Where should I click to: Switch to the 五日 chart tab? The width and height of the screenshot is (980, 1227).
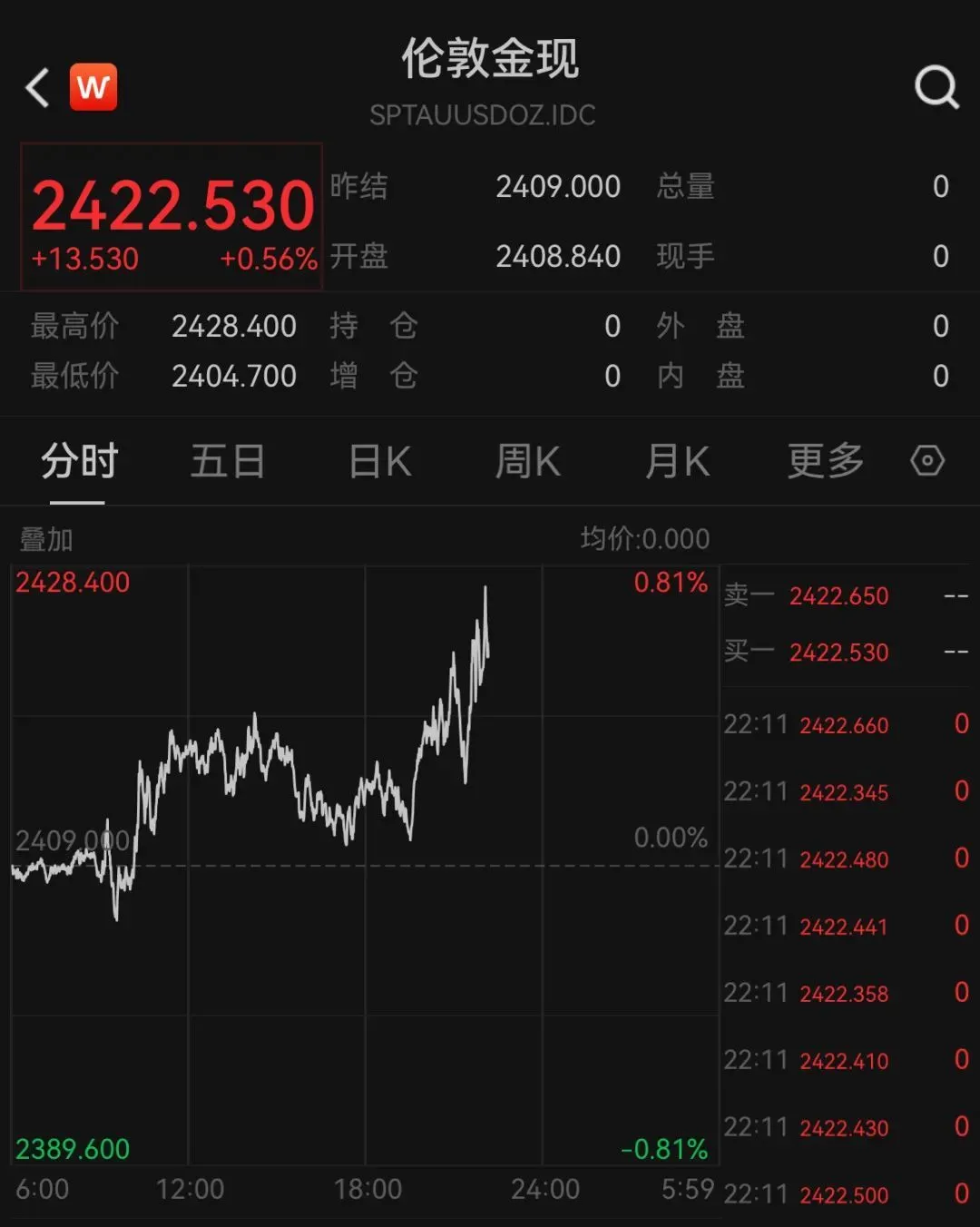[x=228, y=461]
